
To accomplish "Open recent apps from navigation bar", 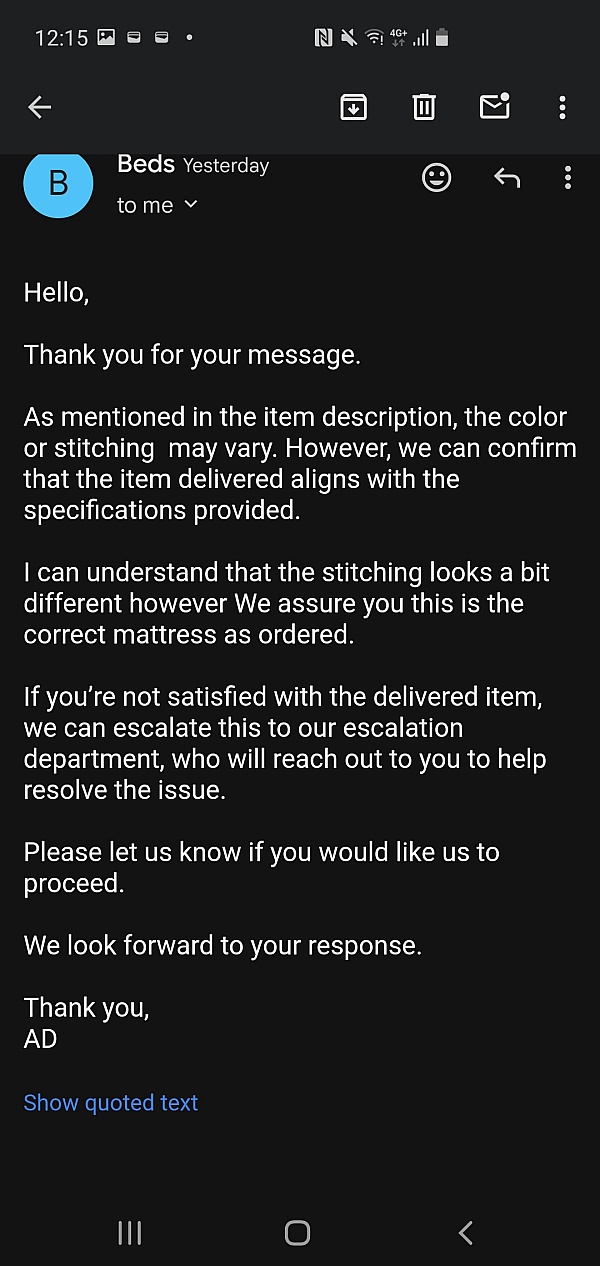I will click(x=130, y=1233).
